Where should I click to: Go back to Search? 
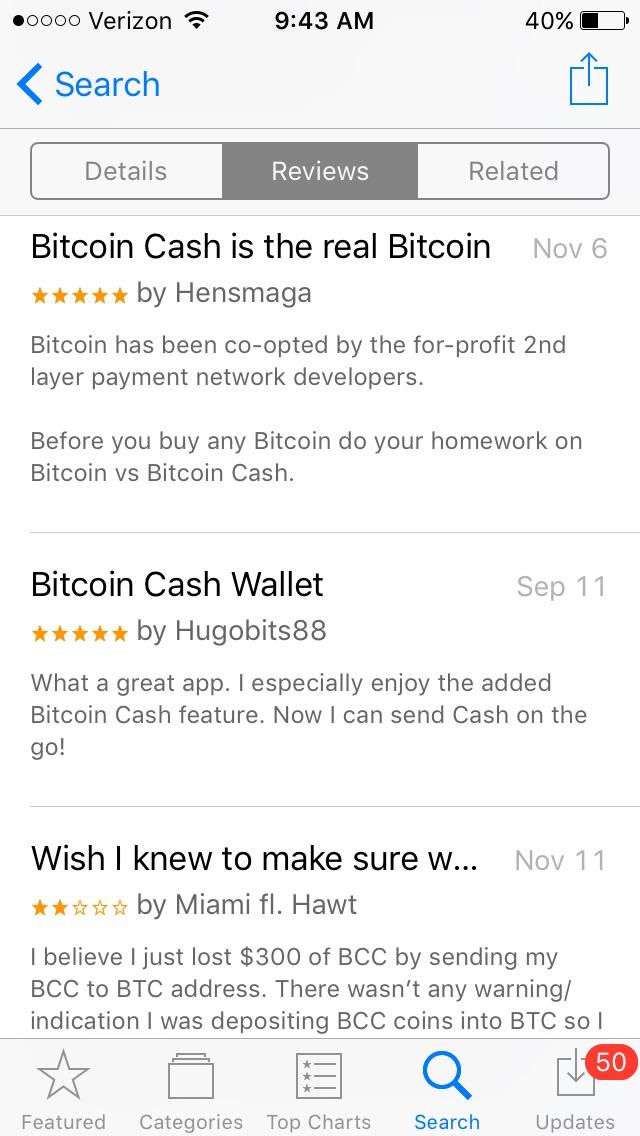(88, 84)
